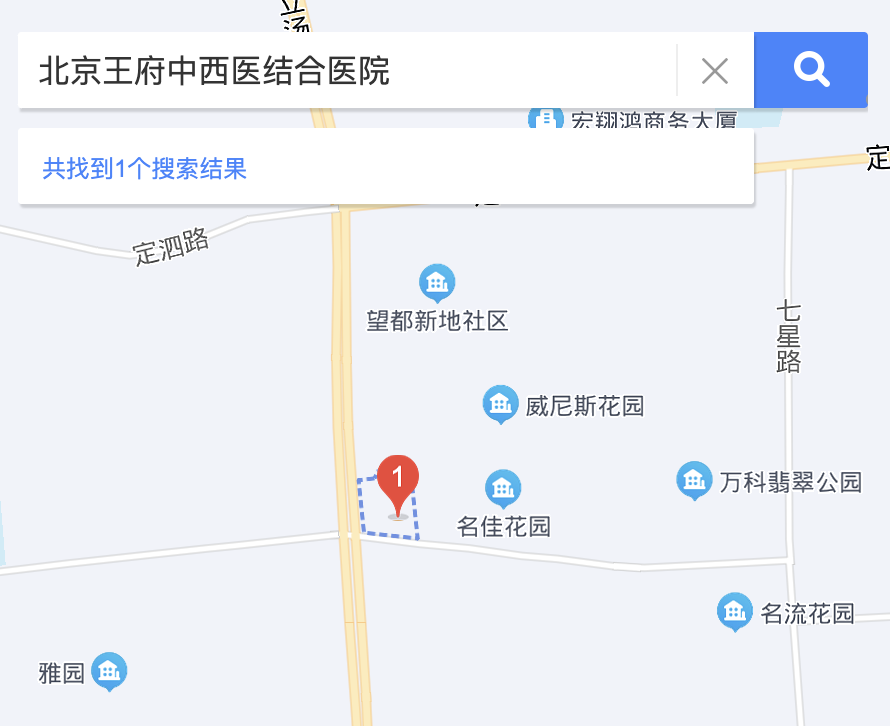Open the 名佳花园 map point

(x=503, y=488)
